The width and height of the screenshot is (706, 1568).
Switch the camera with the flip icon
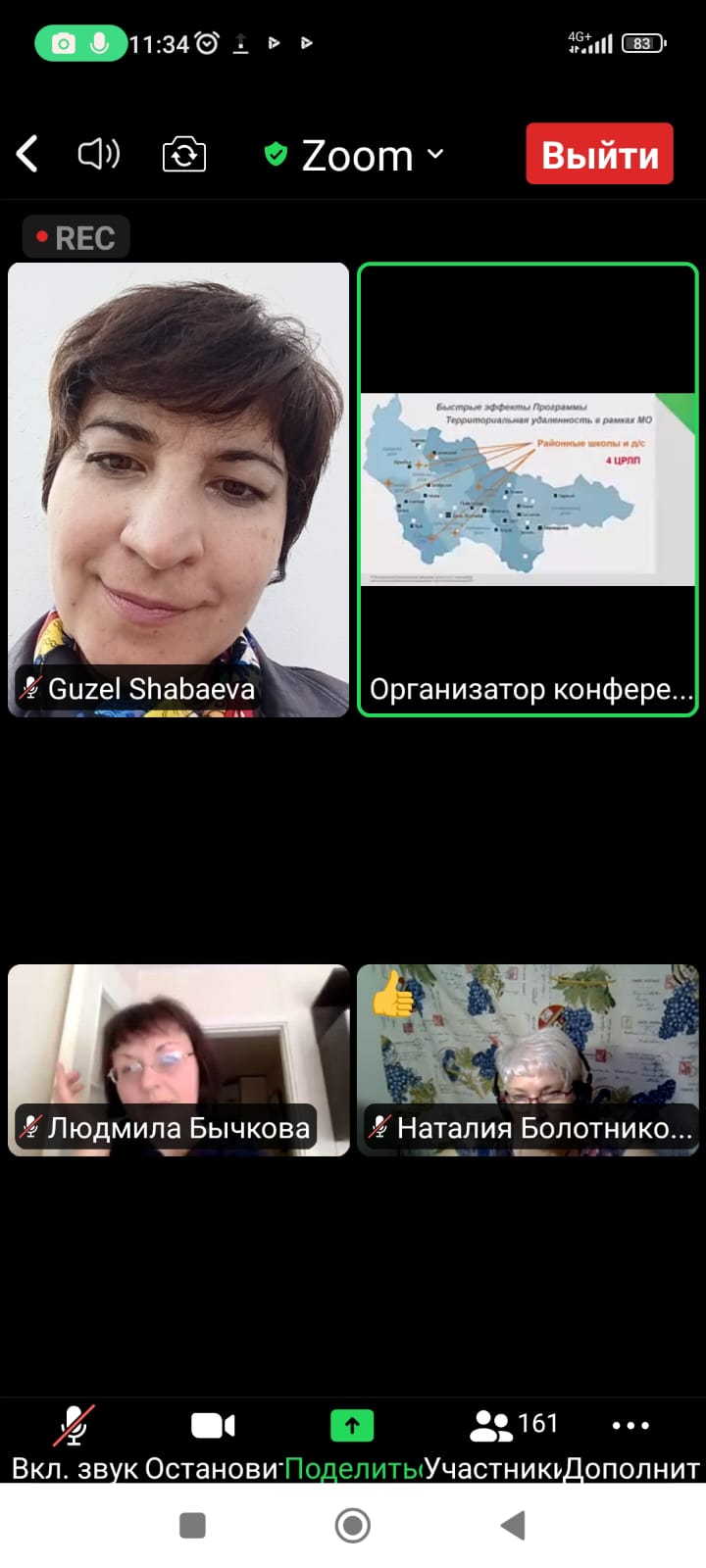pyautogui.click(x=183, y=155)
